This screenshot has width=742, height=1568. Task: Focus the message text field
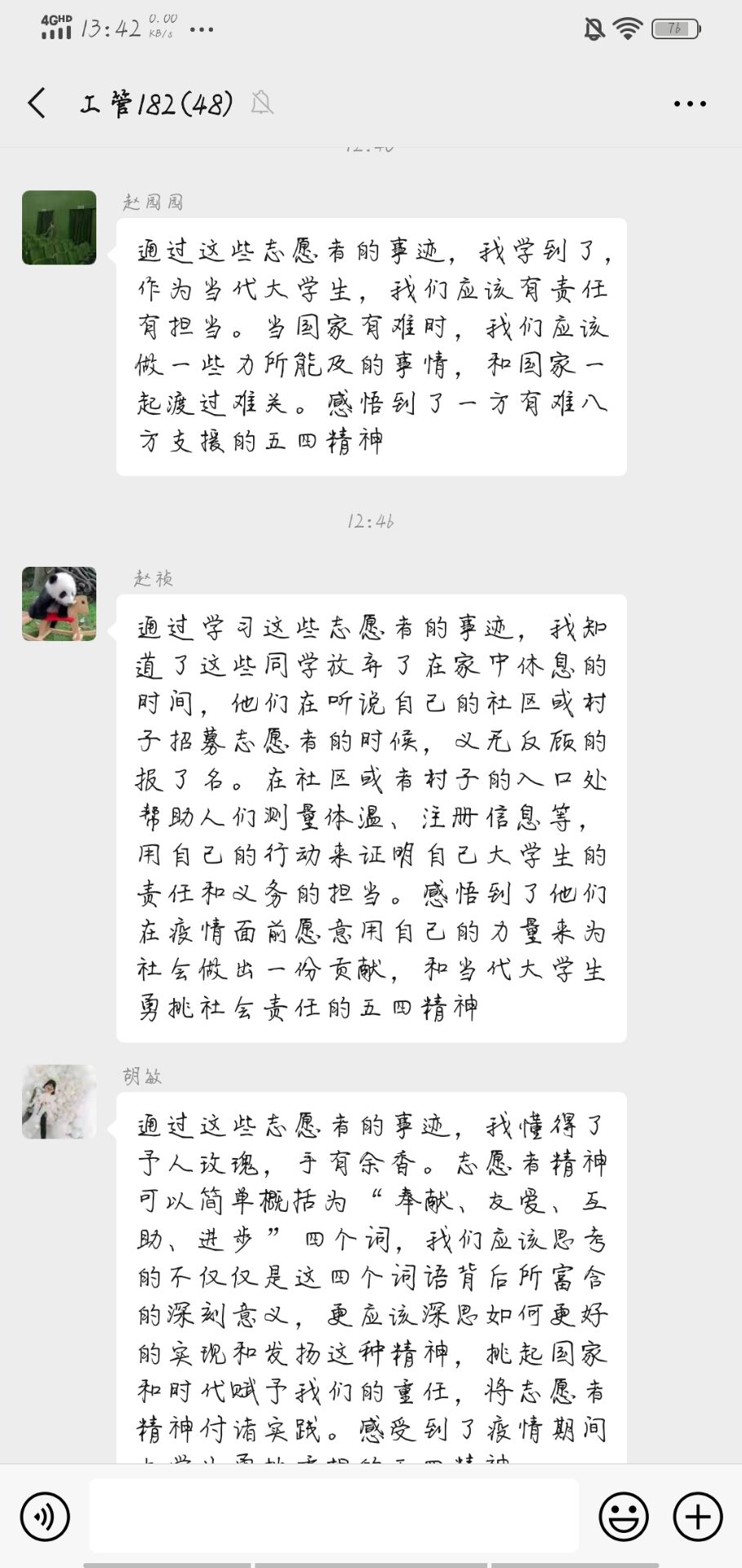[x=334, y=1515]
